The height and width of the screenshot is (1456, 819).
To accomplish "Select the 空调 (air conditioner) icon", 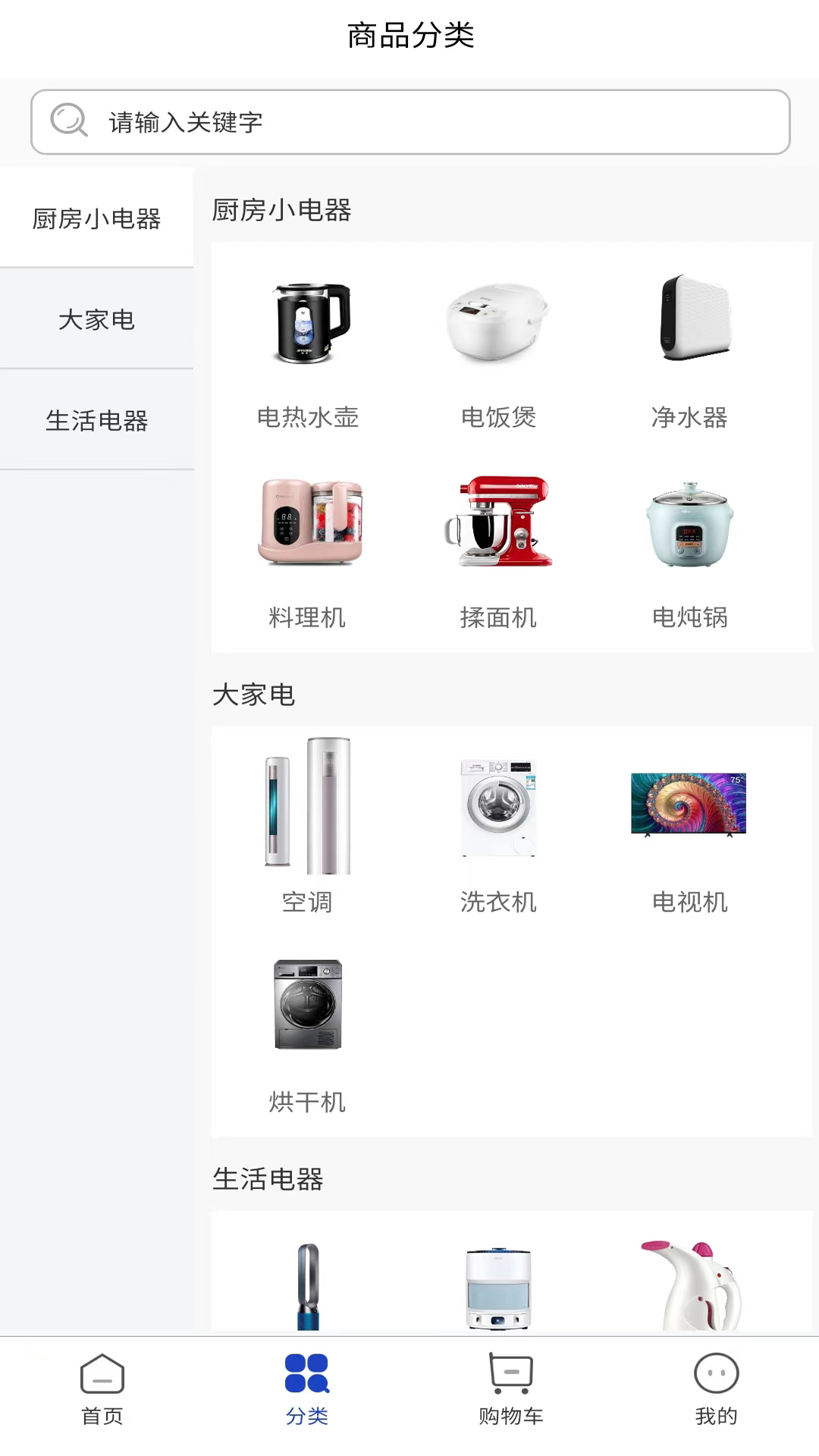I will click(307, 806).
